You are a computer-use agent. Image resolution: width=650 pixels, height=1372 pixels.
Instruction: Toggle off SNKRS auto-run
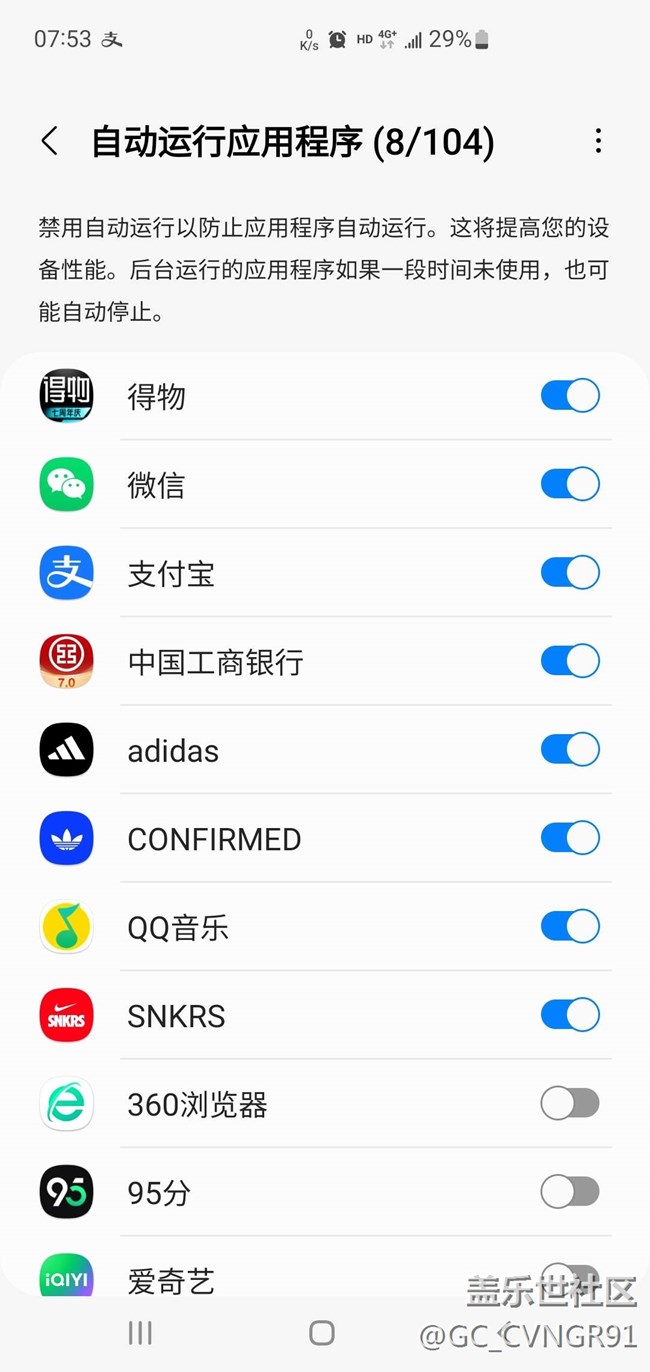pyautogui.click(x=570, y=1015)
